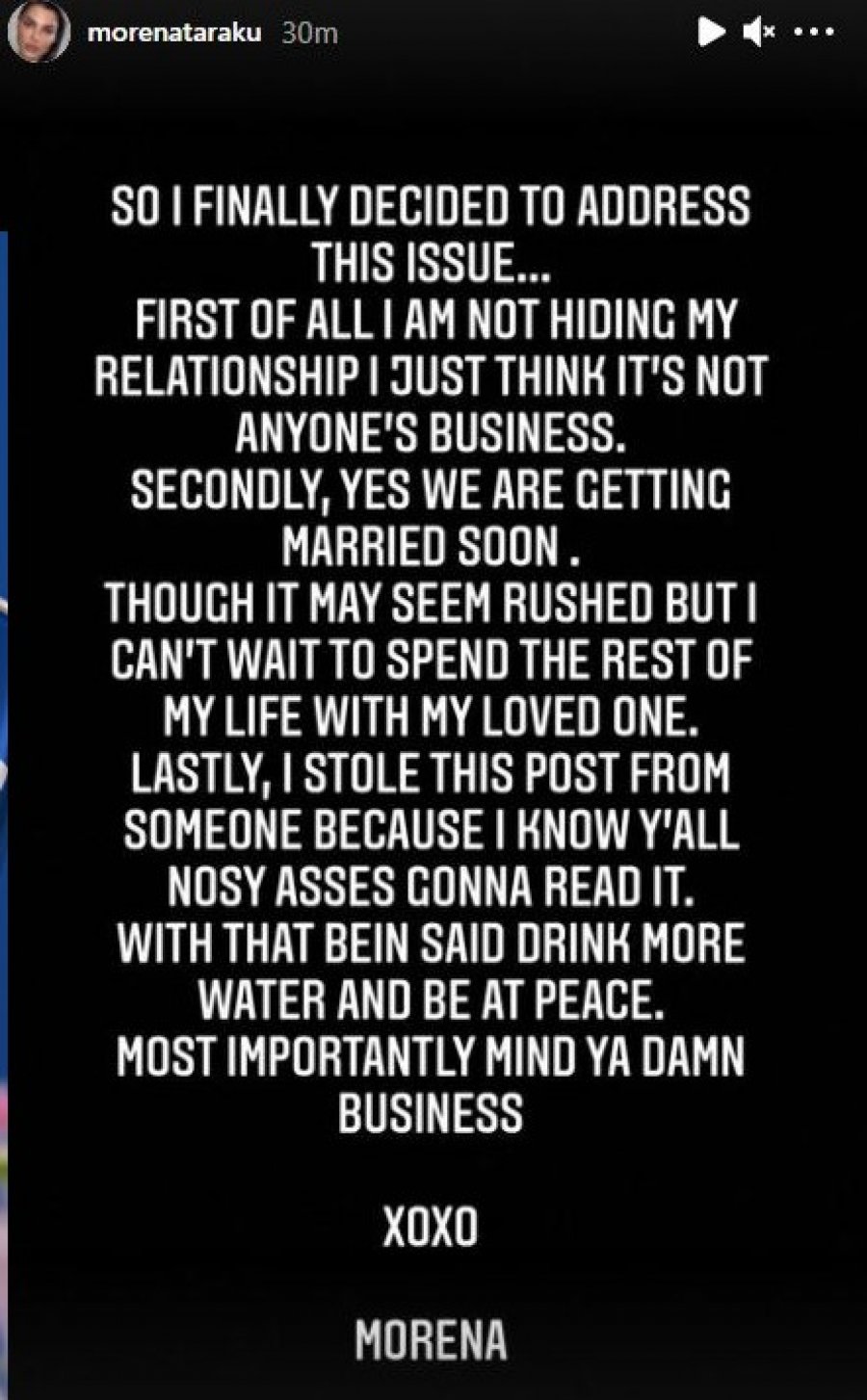
Task: Open the morenataraku username link
Action: coord(173,34)
